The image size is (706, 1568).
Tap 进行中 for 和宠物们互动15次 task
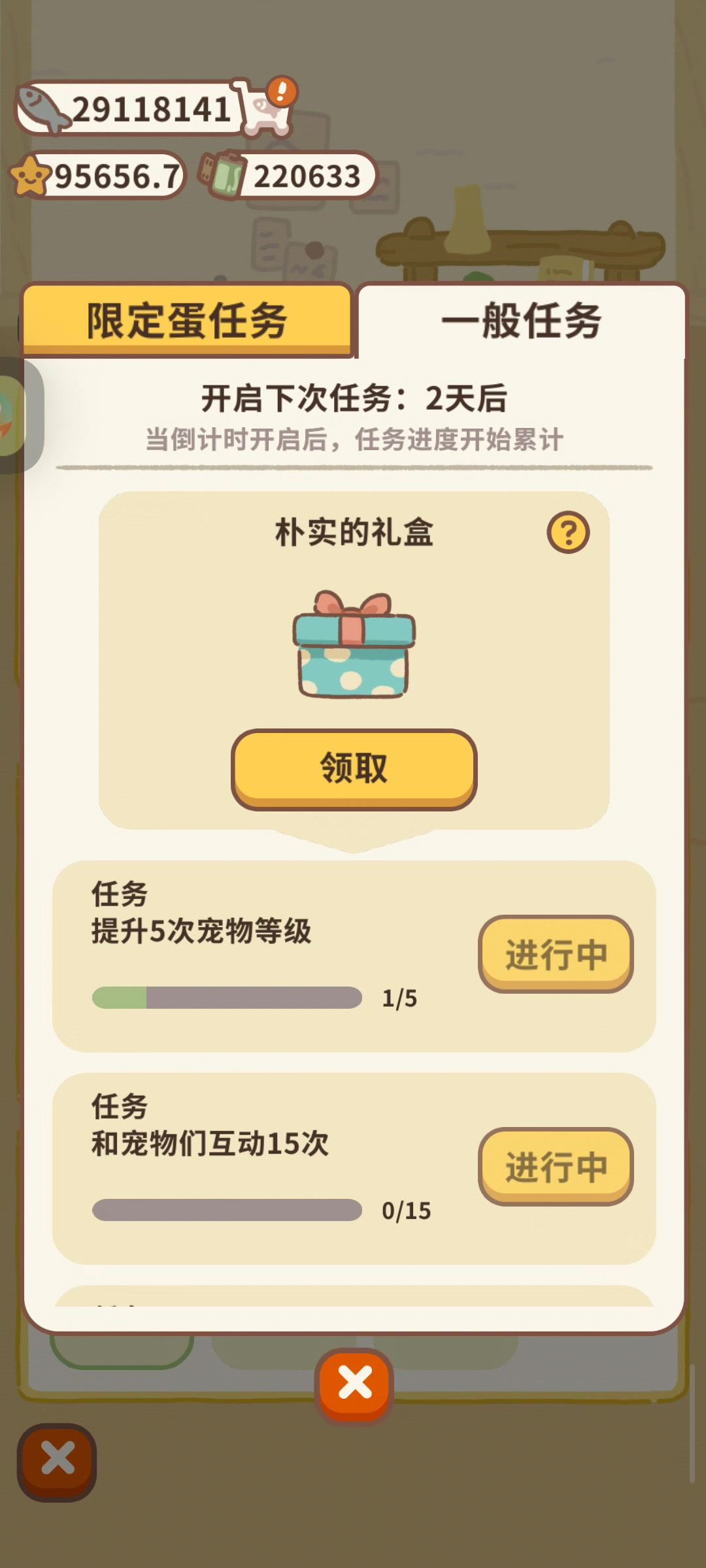[x=556, y=1166]
